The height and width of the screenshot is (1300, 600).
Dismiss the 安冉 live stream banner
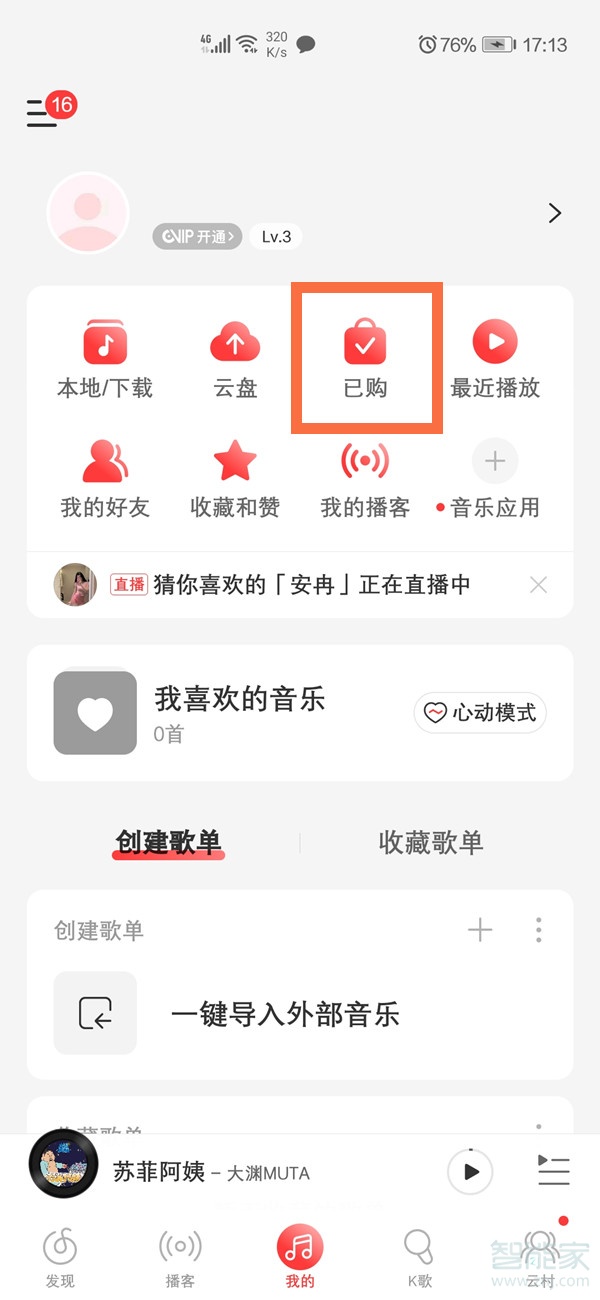pos(539,585)
